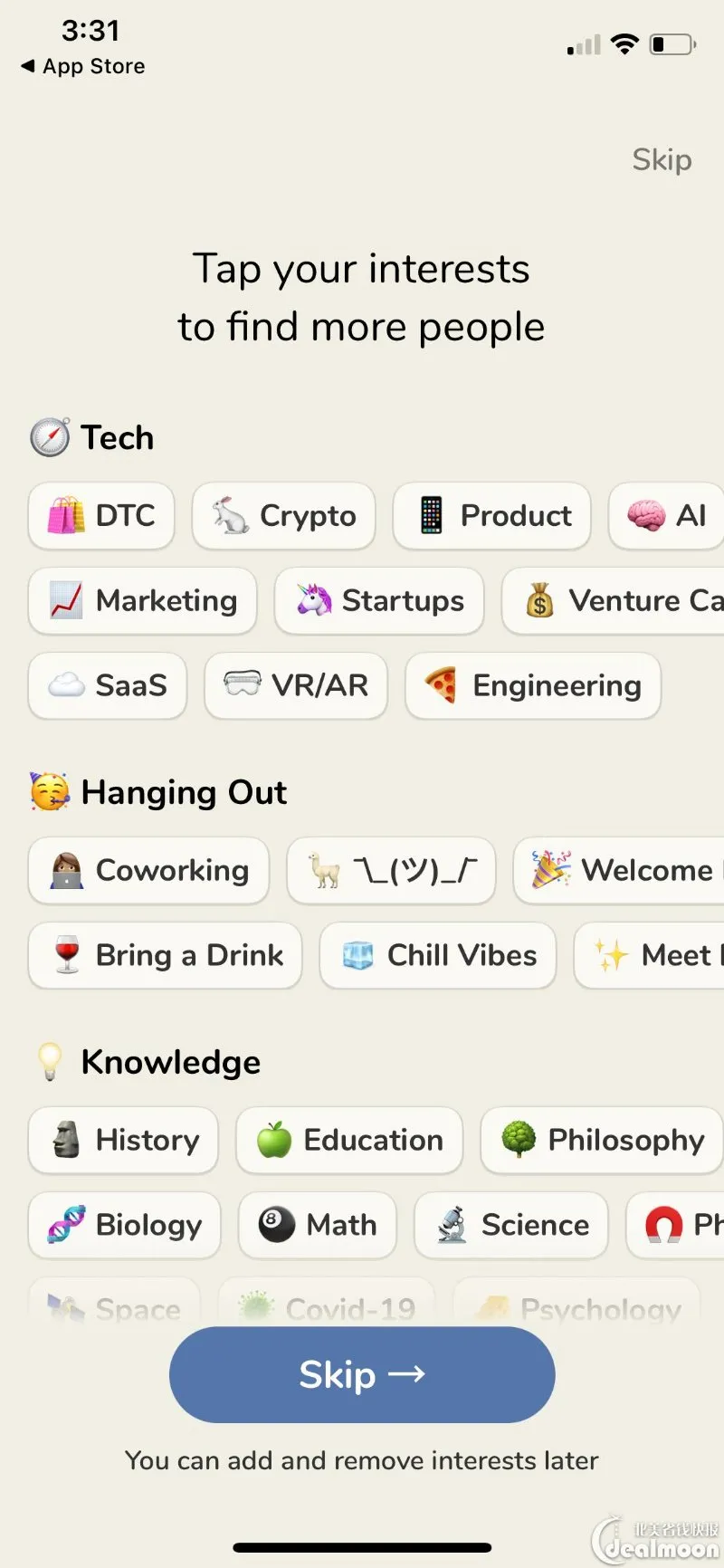This screenshot has height=1568, width=724.
Task: Pick the Chill Vibes chip
Action: [438, 956]
